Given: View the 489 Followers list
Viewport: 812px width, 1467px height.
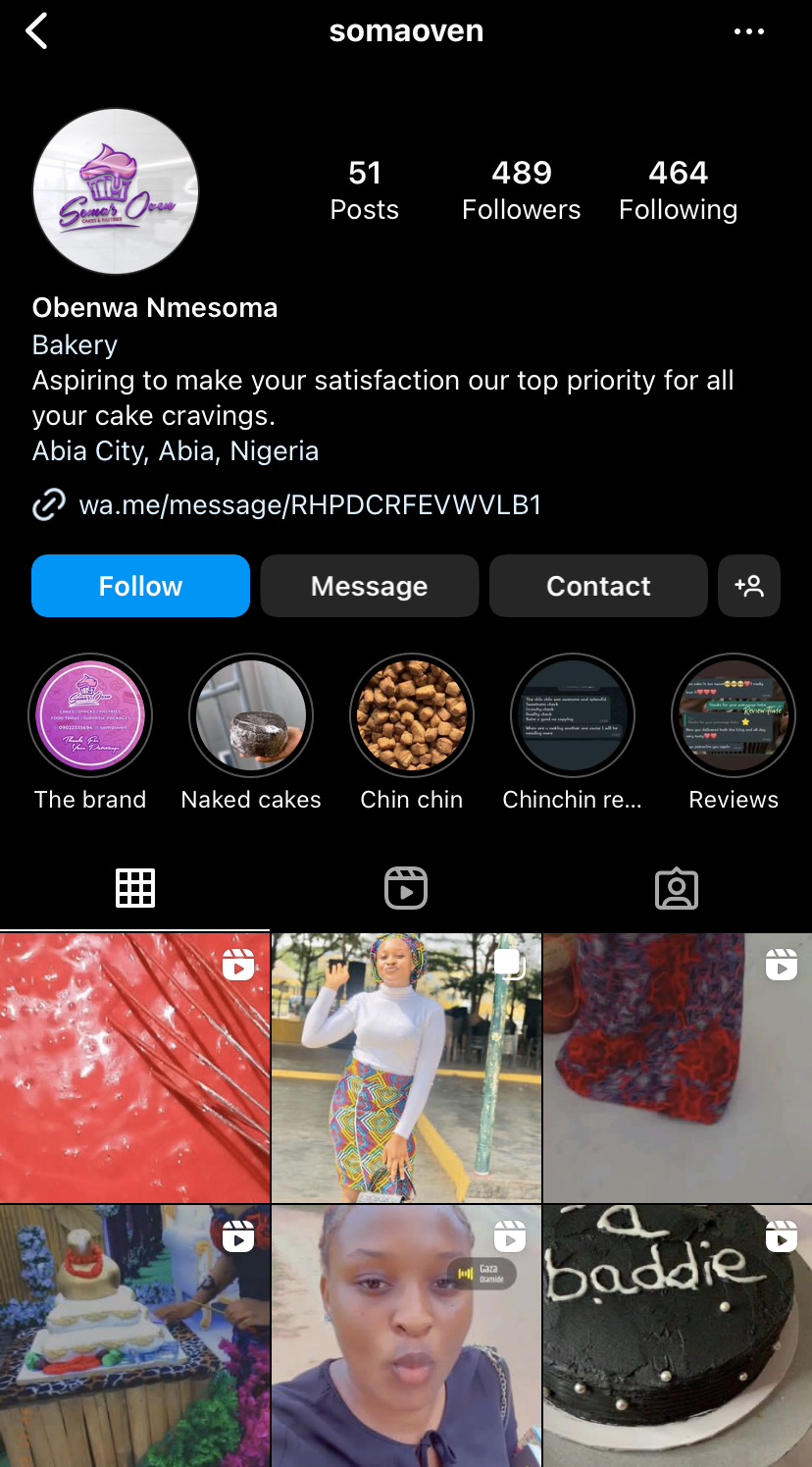Looking at the screenshot, I should coord(521,190).
